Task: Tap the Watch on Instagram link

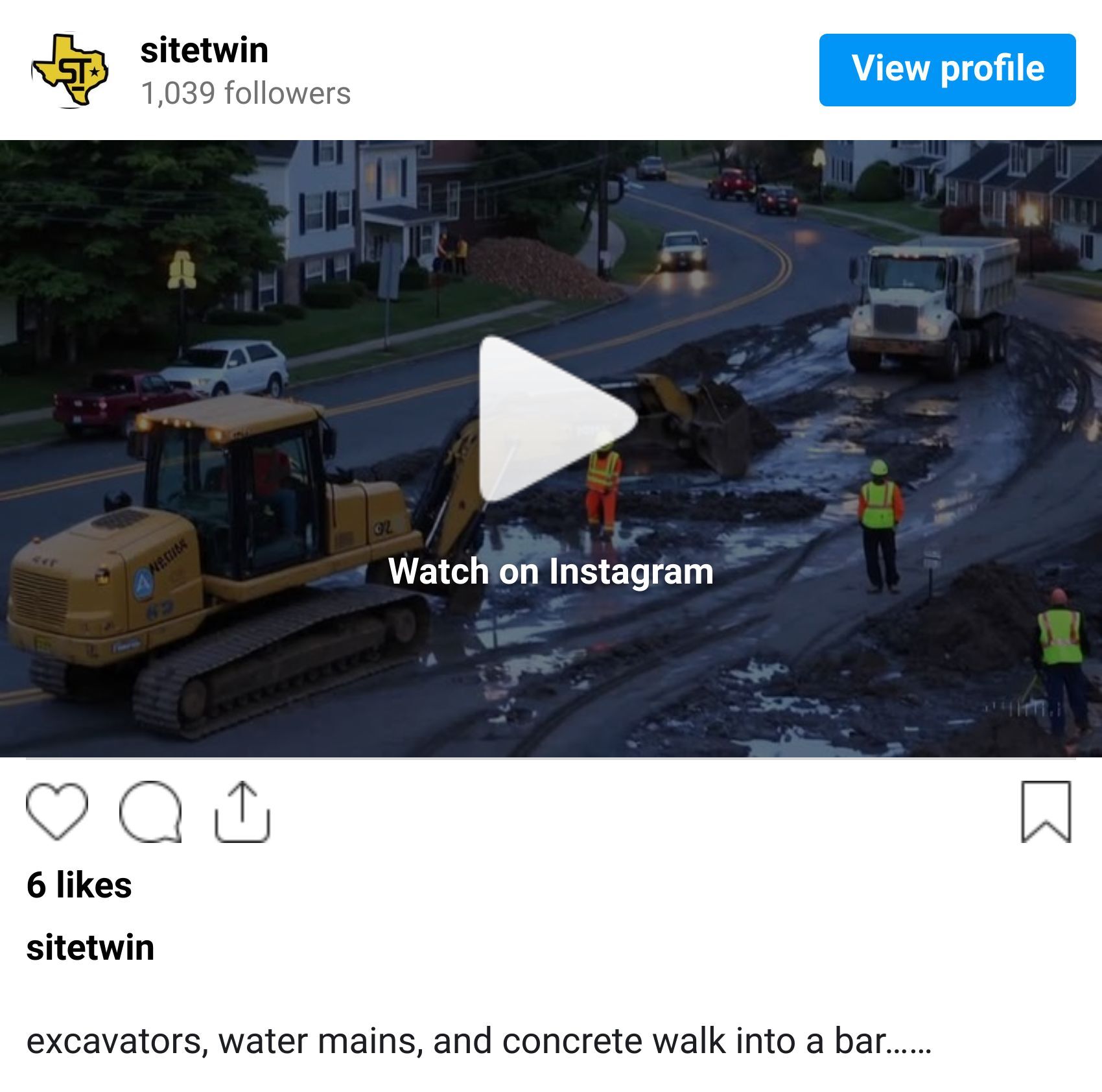Action: point(550,572)
